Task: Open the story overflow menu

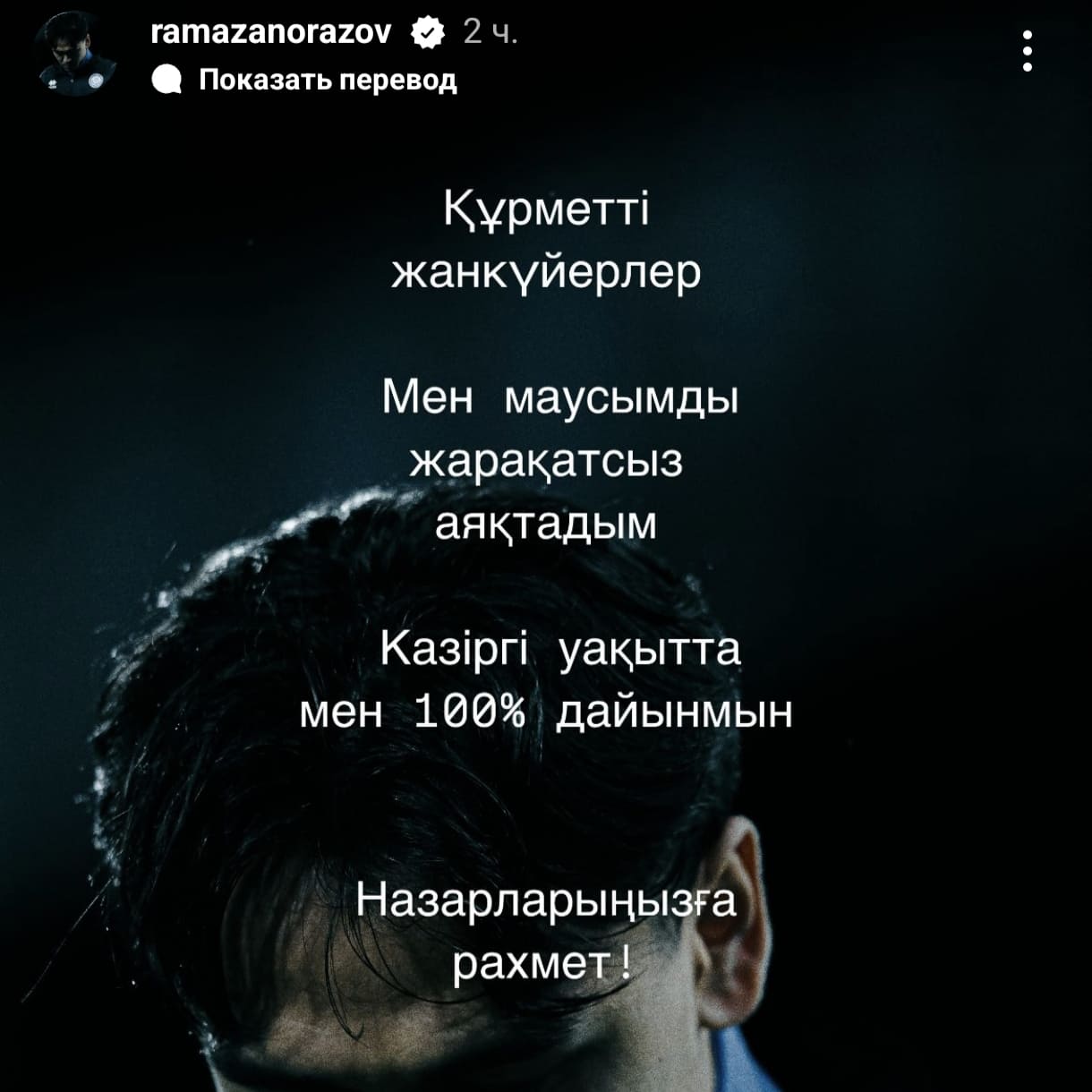Action: click(x=1028, y=51)
